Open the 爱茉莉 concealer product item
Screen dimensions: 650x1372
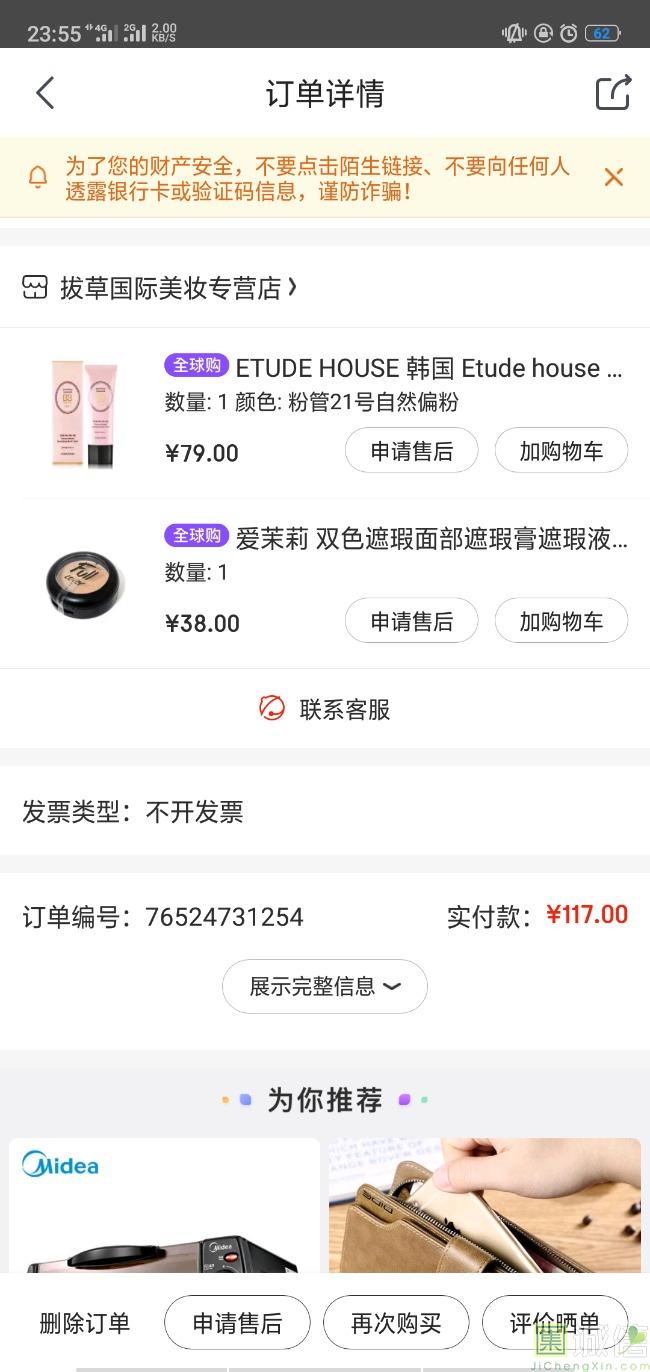click(430, 539)
